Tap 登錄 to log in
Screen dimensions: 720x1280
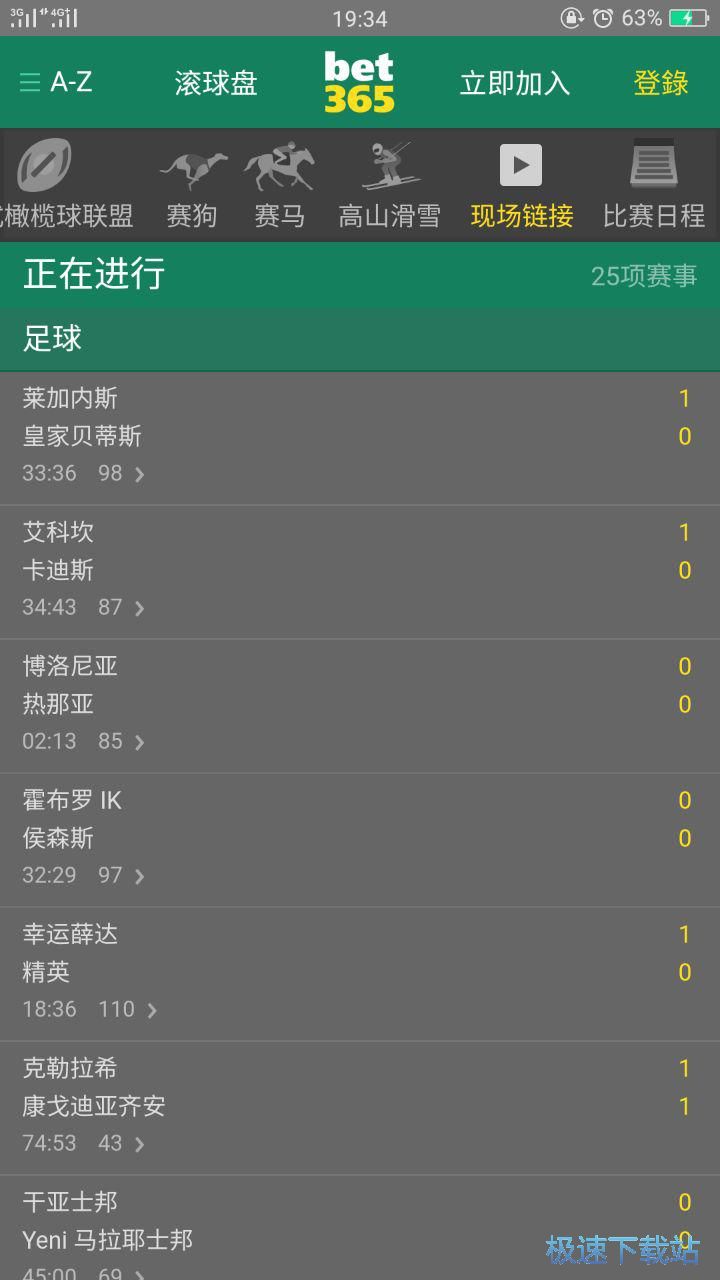click(661, 83)
